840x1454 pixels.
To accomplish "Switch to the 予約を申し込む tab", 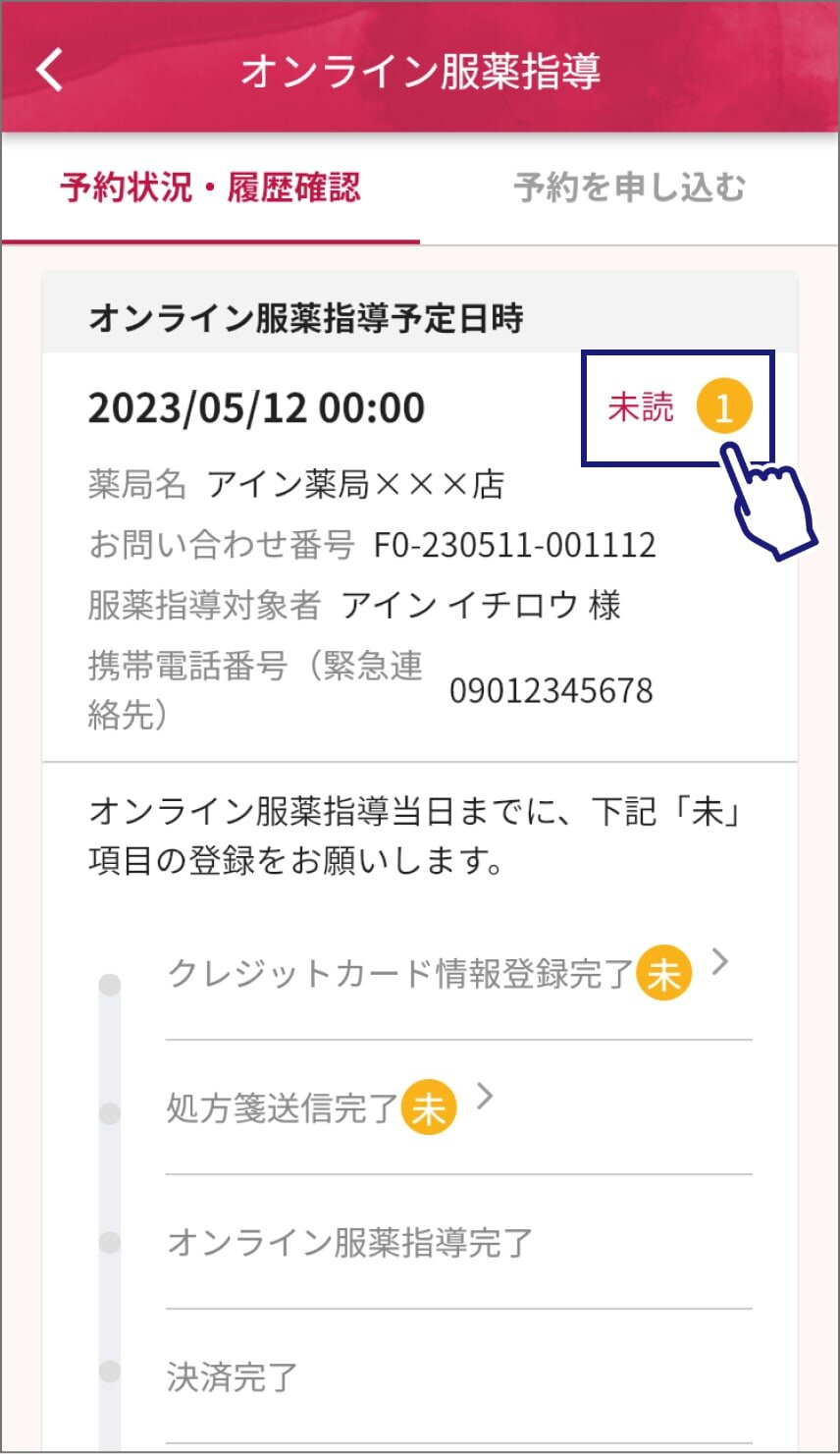I will (629, 187).
